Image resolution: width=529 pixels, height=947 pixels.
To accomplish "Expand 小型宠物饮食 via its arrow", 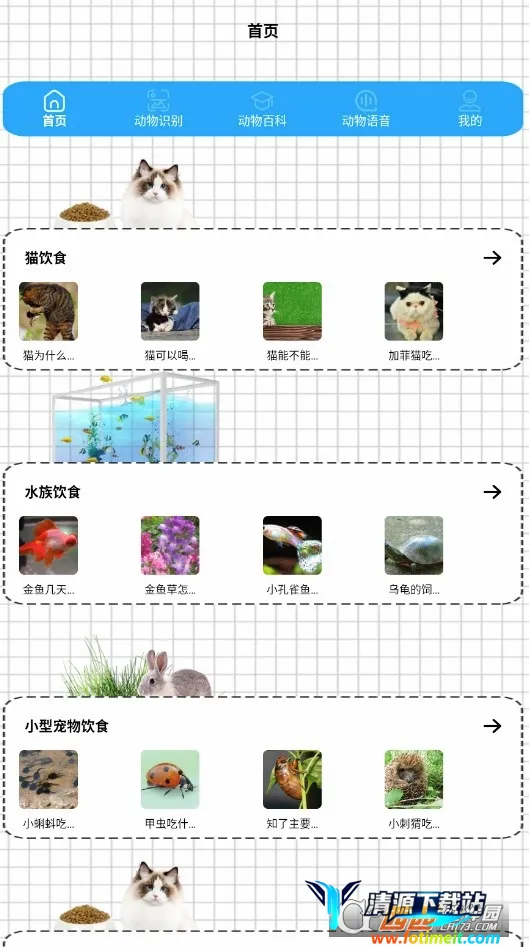I will coord(493,725).
